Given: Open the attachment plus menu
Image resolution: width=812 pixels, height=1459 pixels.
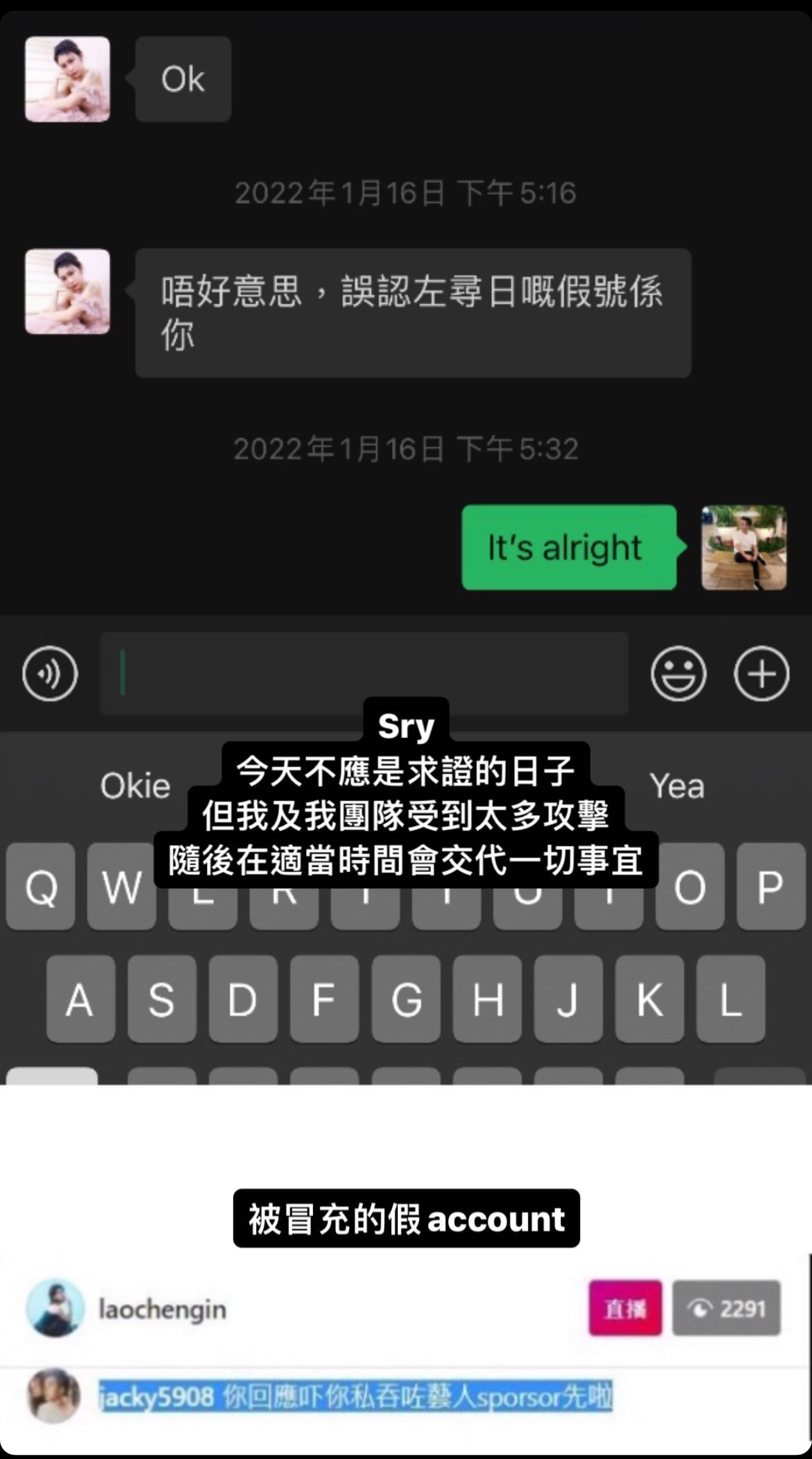Looking at the screenshot, I should point(761,674).
